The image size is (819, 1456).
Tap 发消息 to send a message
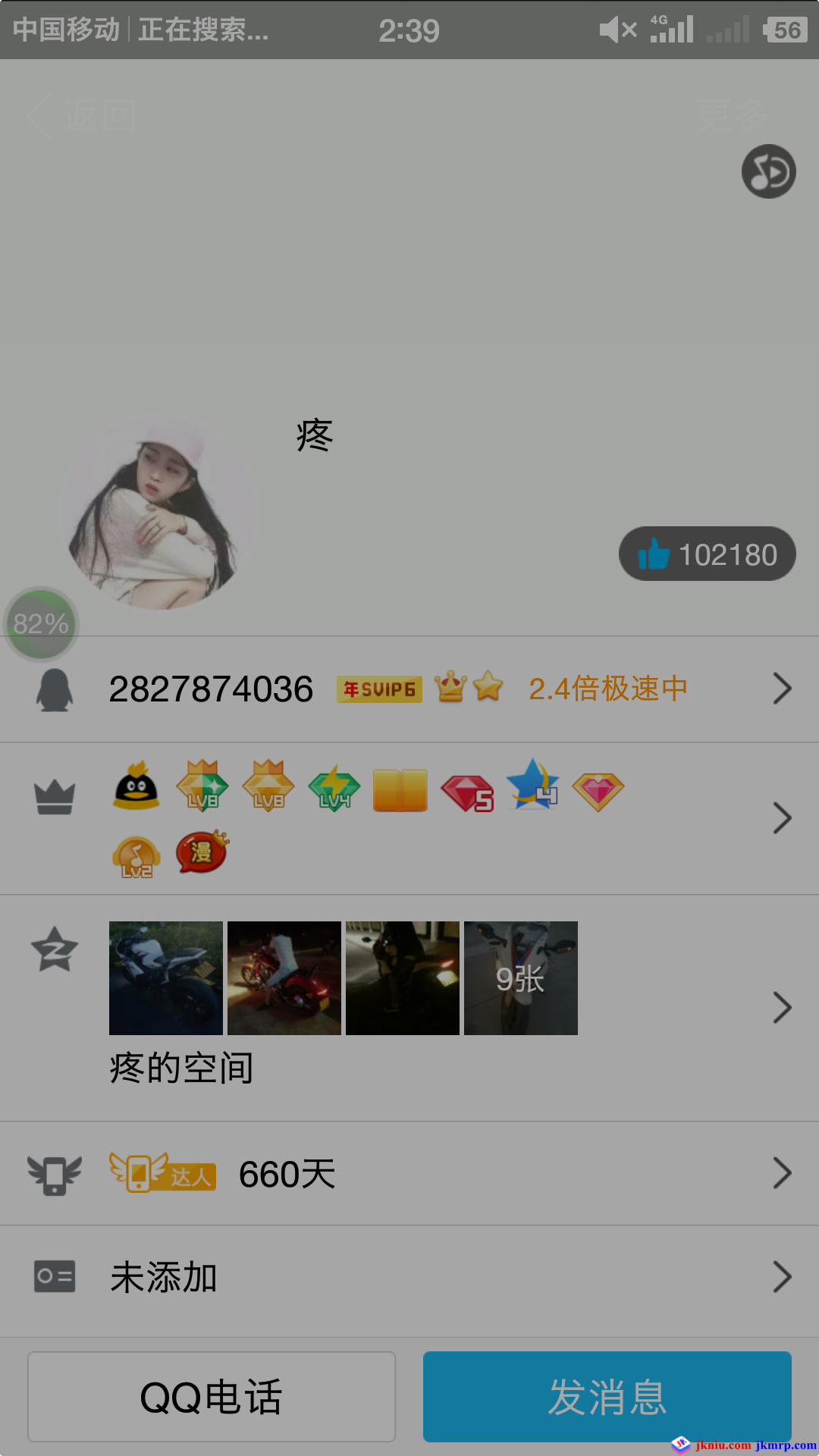click(x=607, y=1397)
